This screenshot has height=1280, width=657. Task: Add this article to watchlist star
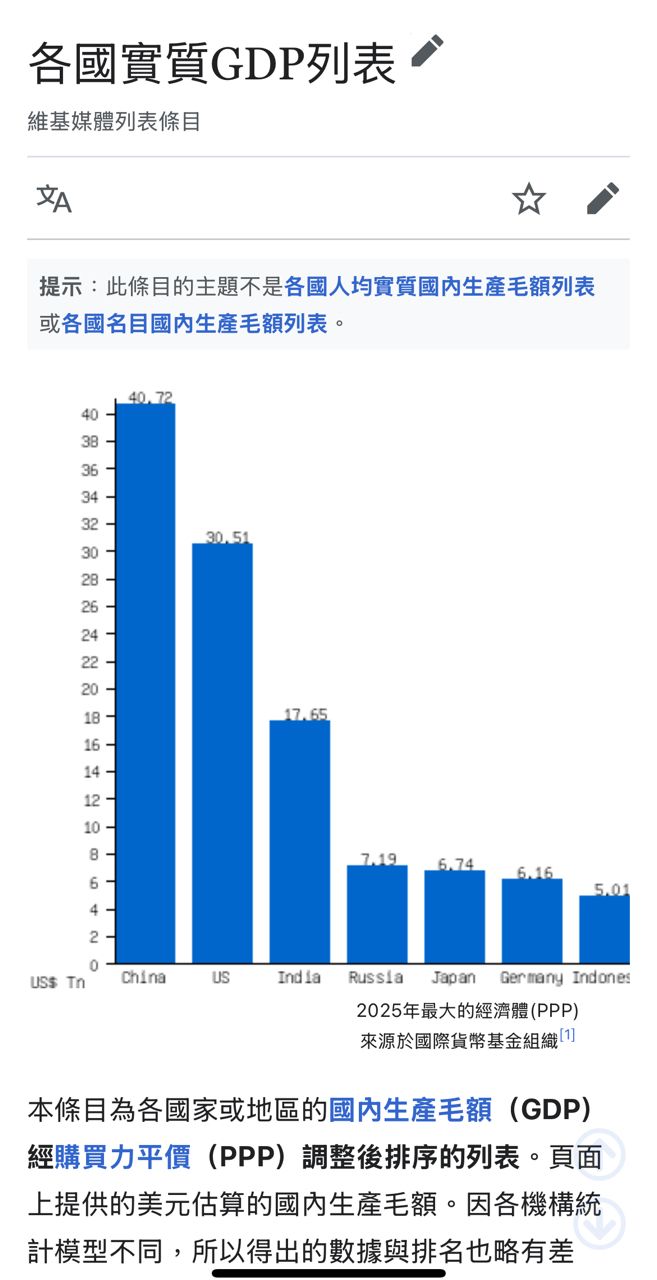click(529, 199)
